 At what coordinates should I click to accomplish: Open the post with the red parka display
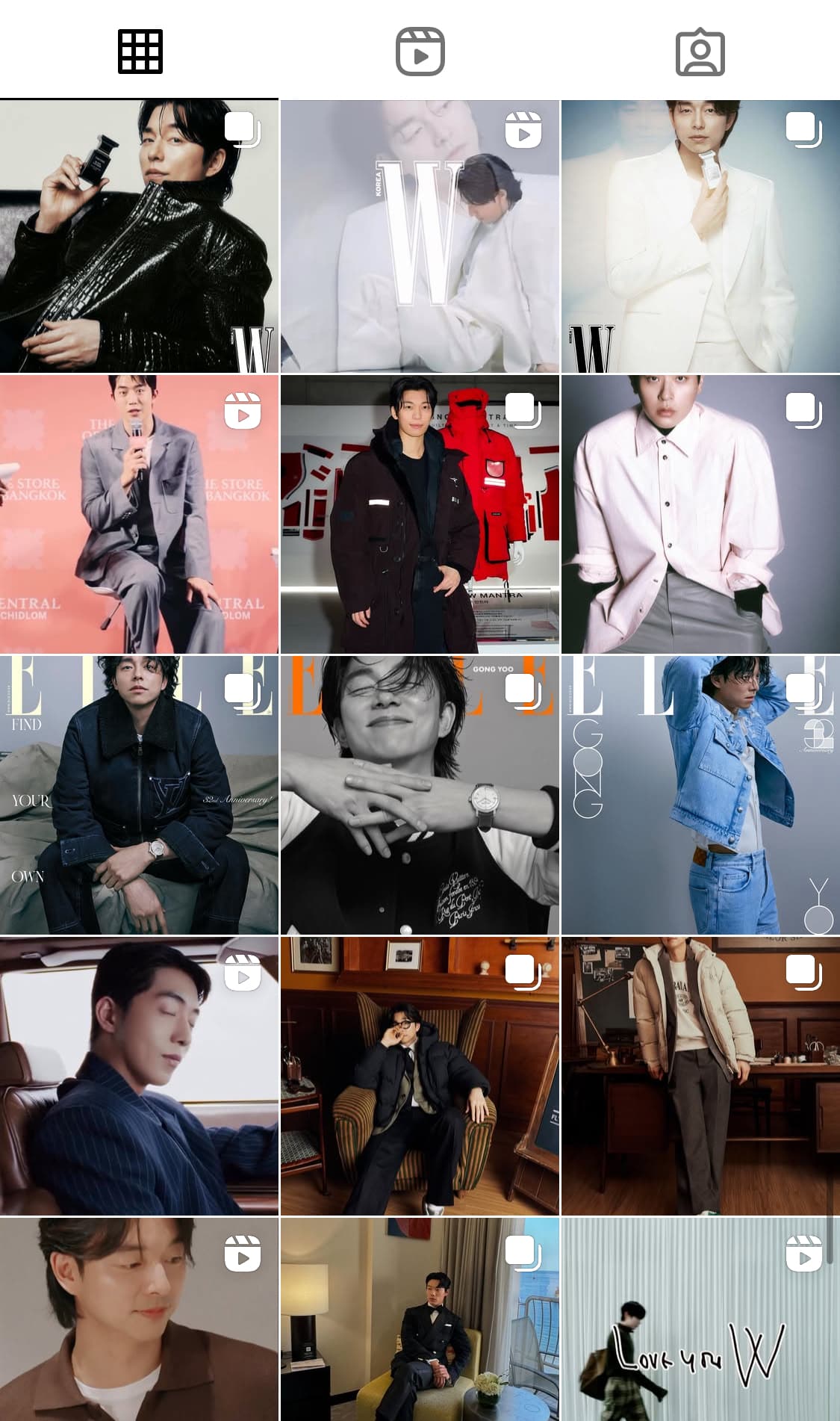pos(420,514)
